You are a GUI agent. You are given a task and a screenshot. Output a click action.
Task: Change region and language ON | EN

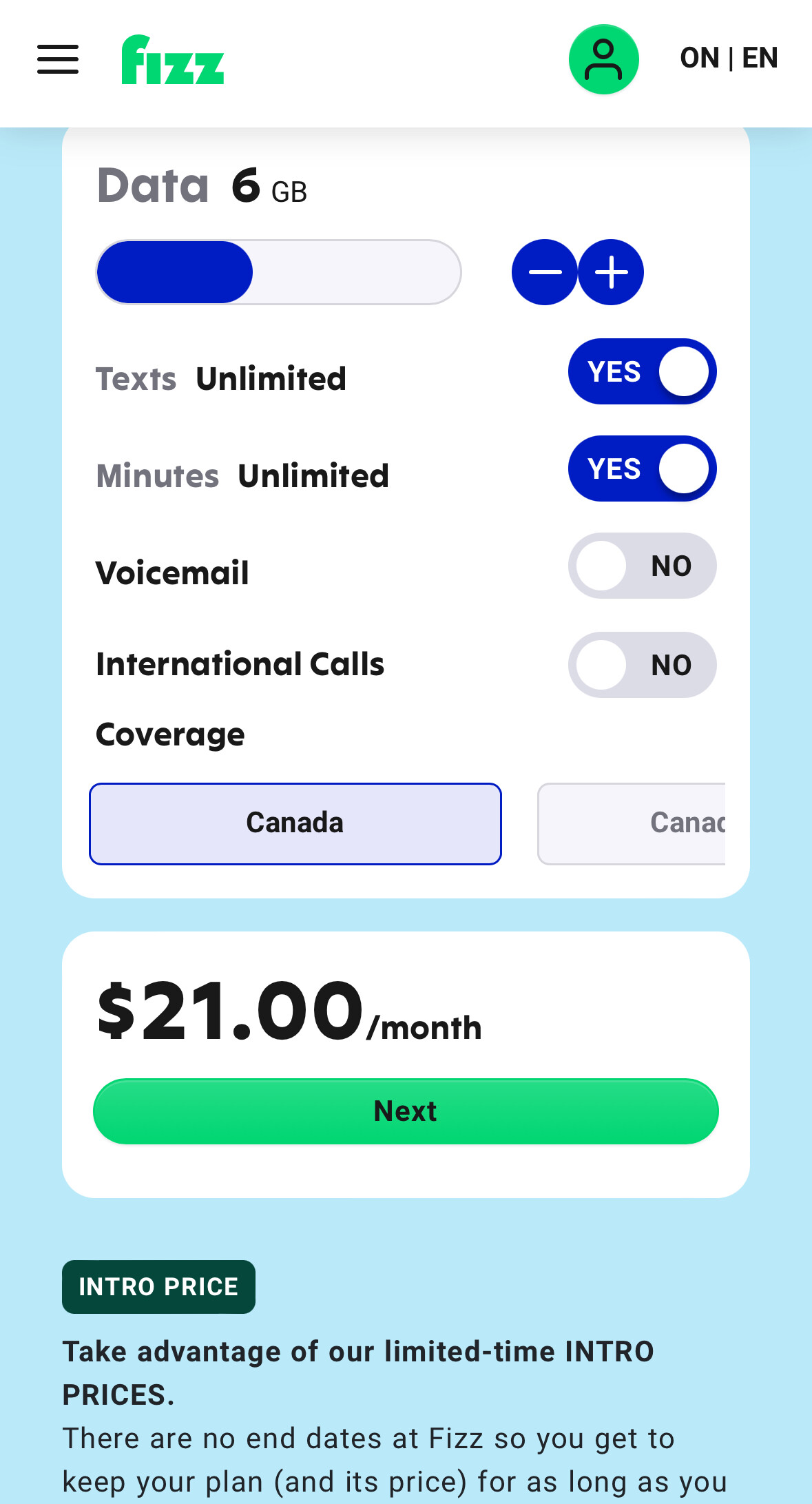point(729,59)
